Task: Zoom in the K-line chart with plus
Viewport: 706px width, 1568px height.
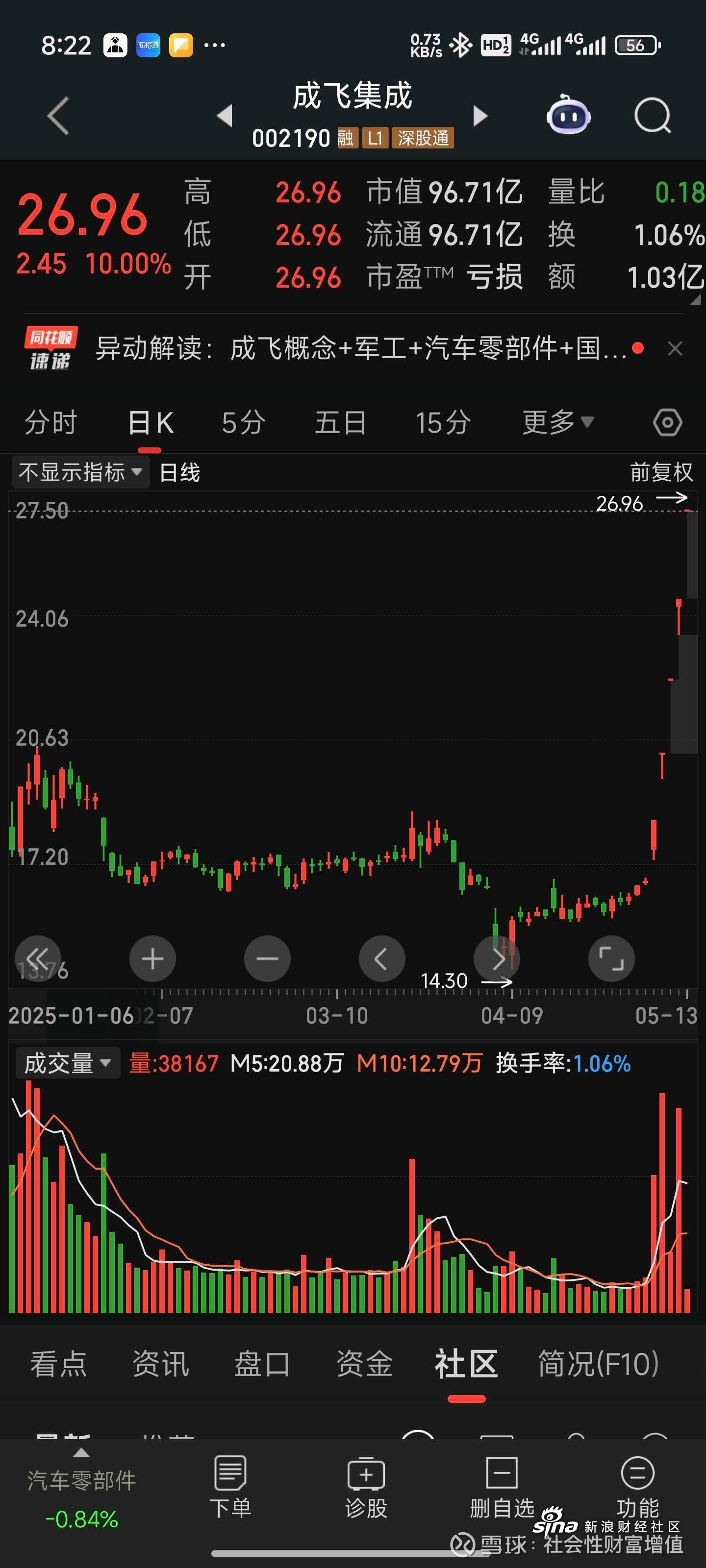Action: click(152, 959)
